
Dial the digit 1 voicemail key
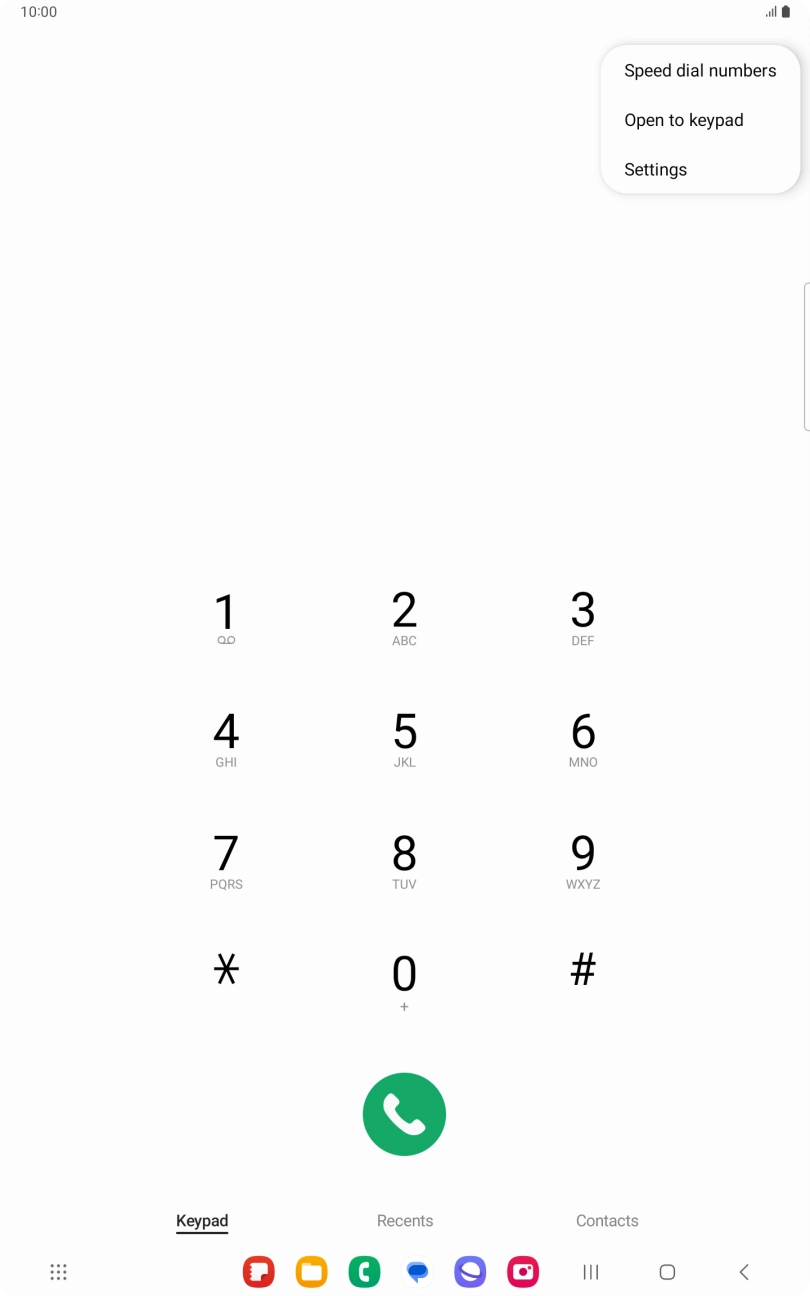(x=226, y=619)
